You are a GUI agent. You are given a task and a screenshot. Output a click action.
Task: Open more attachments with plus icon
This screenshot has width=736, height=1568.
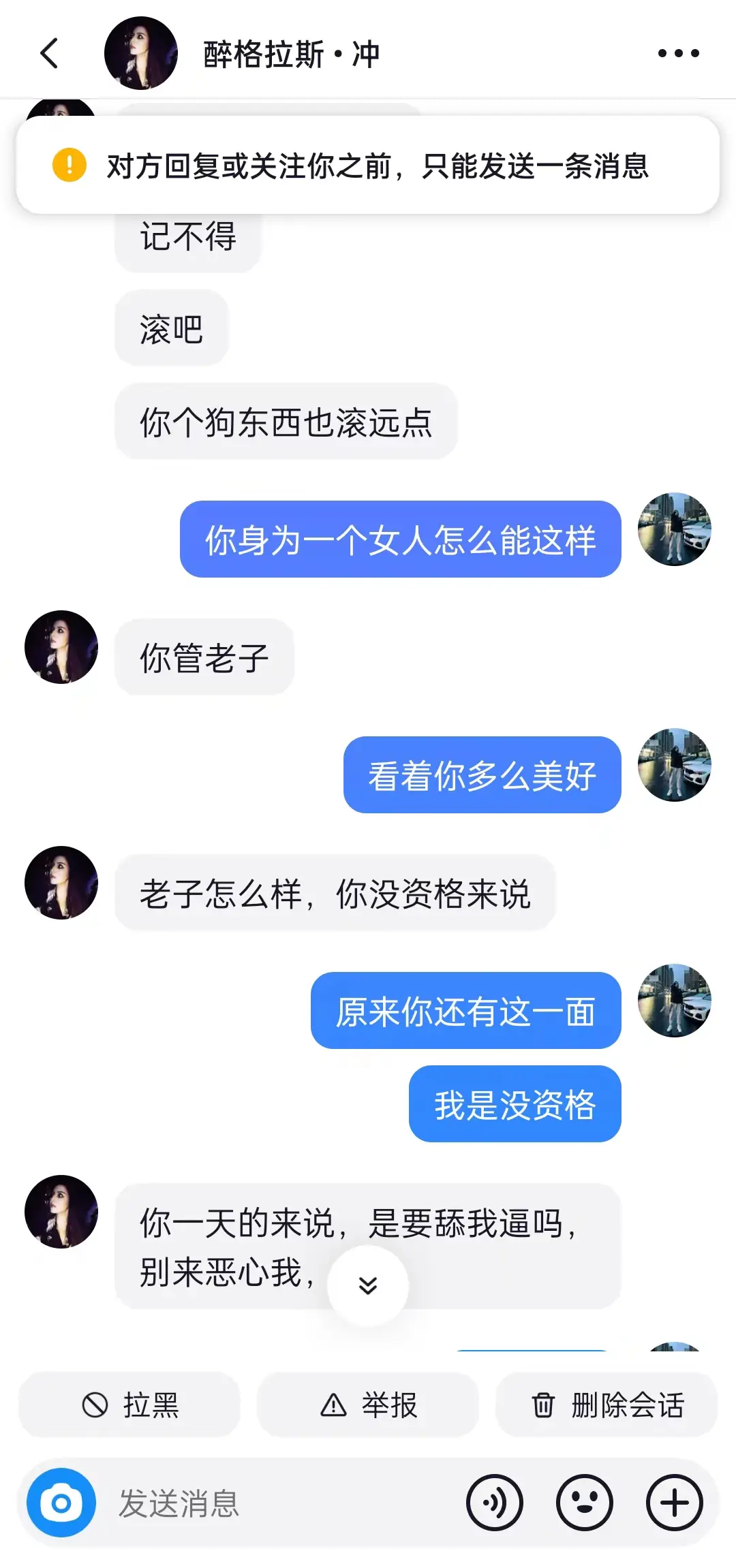[675, 1503]
